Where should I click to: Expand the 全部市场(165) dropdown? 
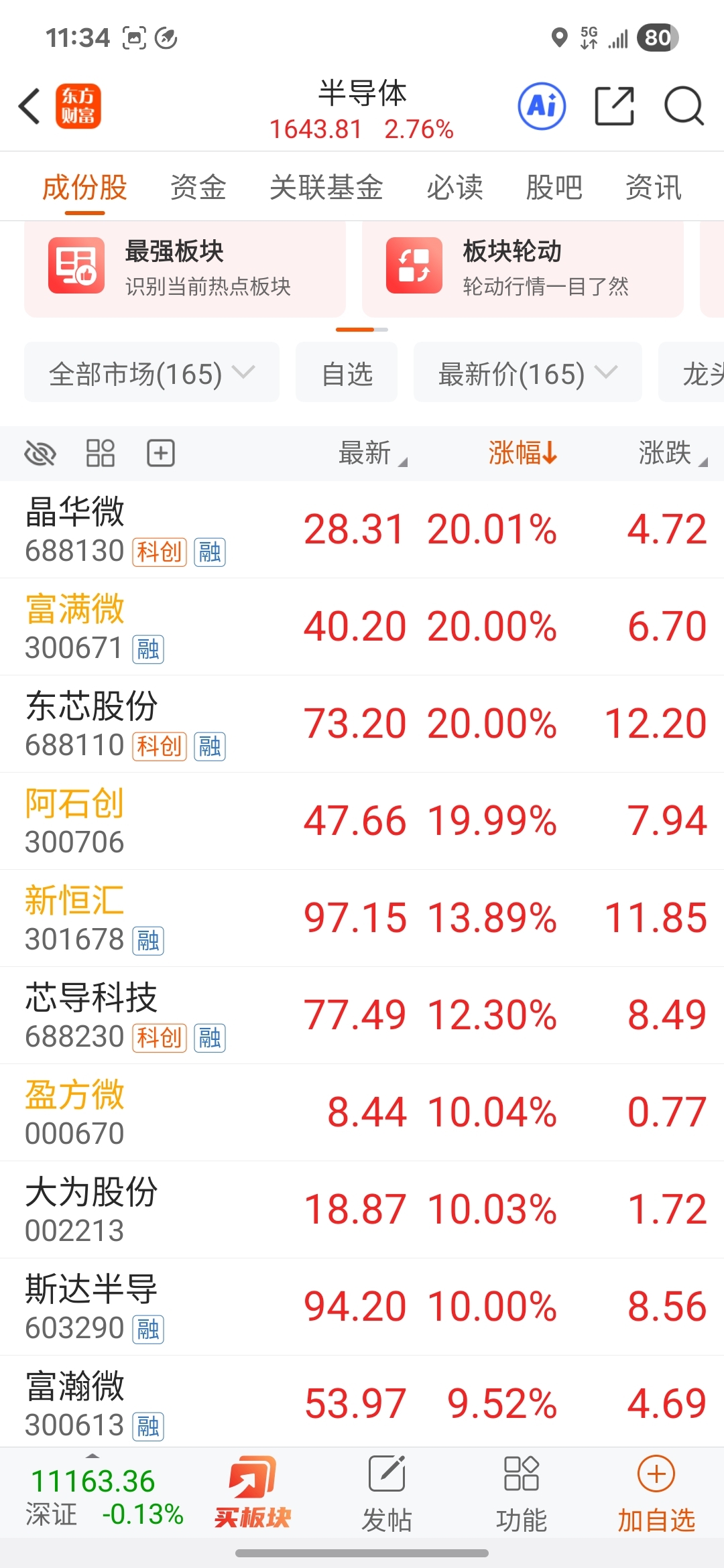(152, 373)
